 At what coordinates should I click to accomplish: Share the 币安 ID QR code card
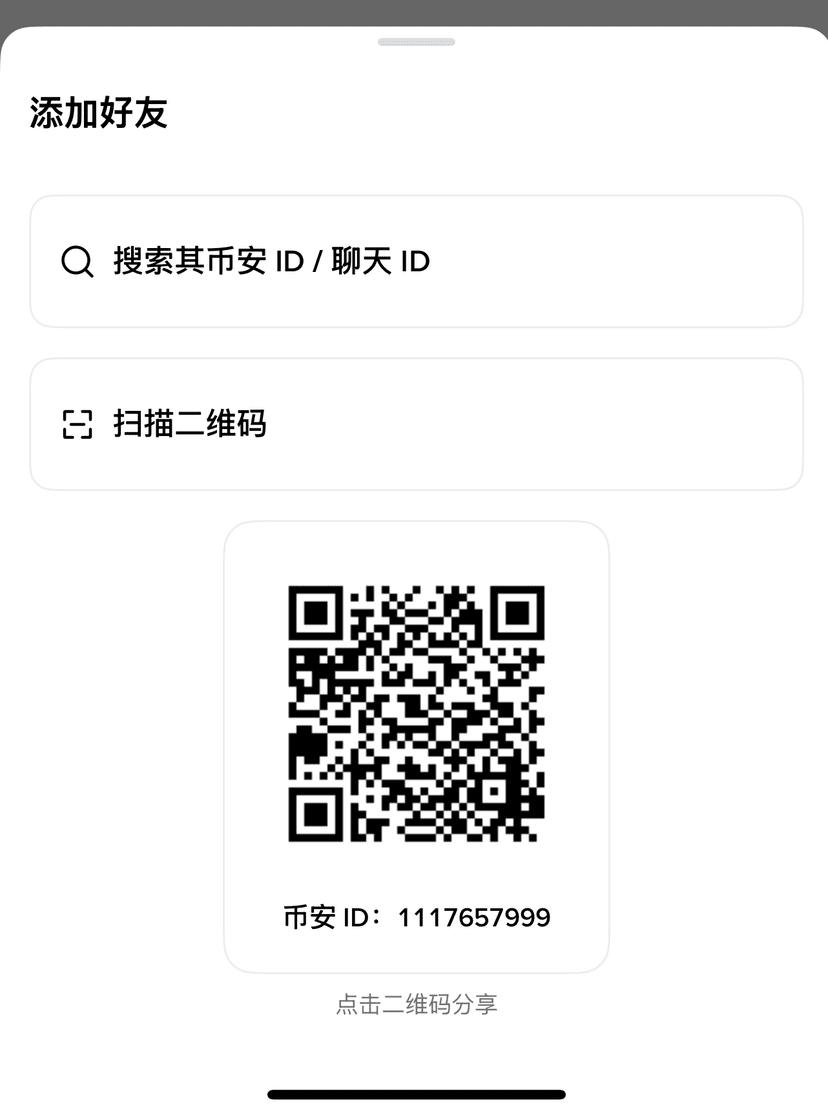coord(416,712)
